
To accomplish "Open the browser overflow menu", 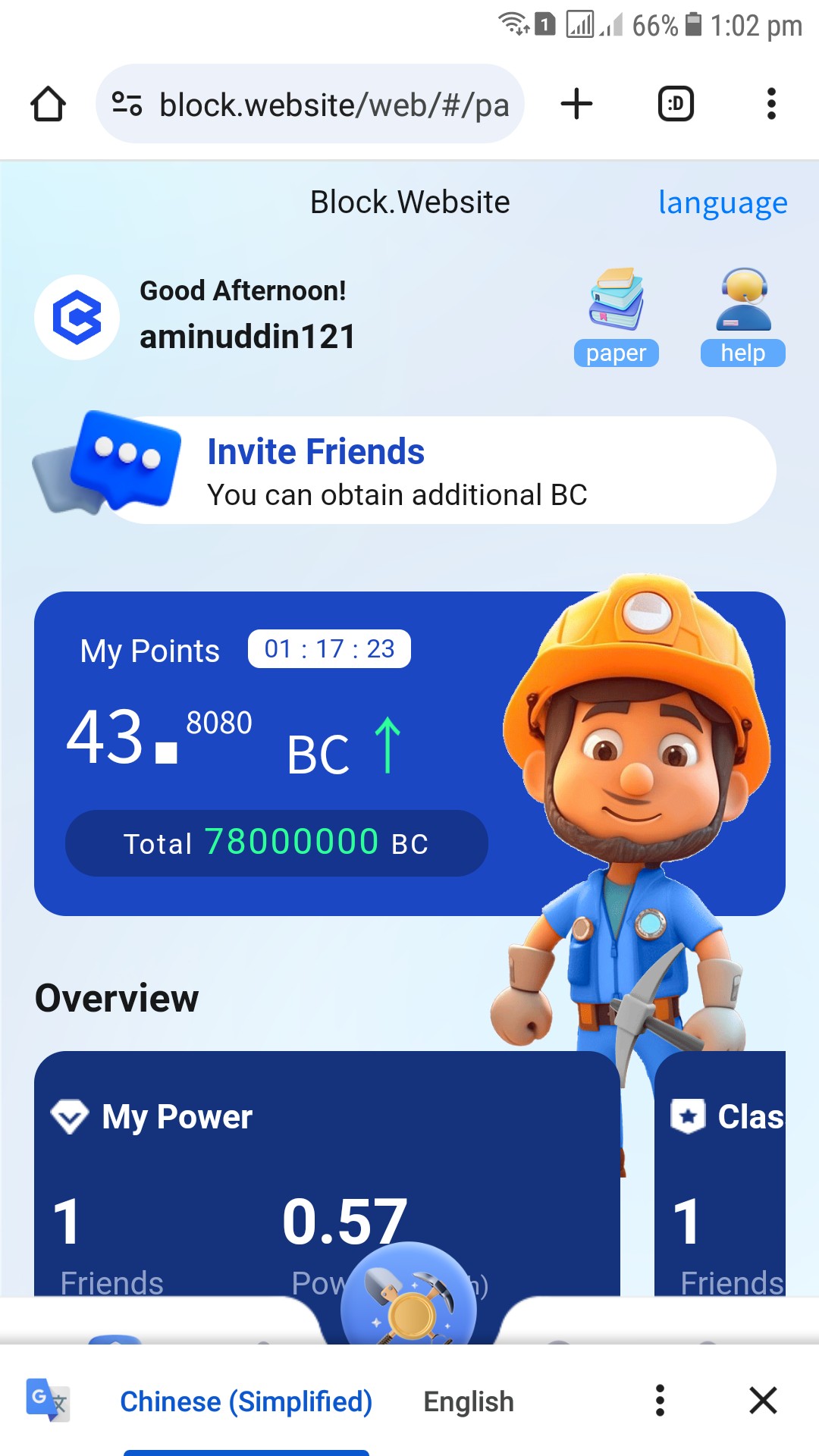I will [771, 104].
